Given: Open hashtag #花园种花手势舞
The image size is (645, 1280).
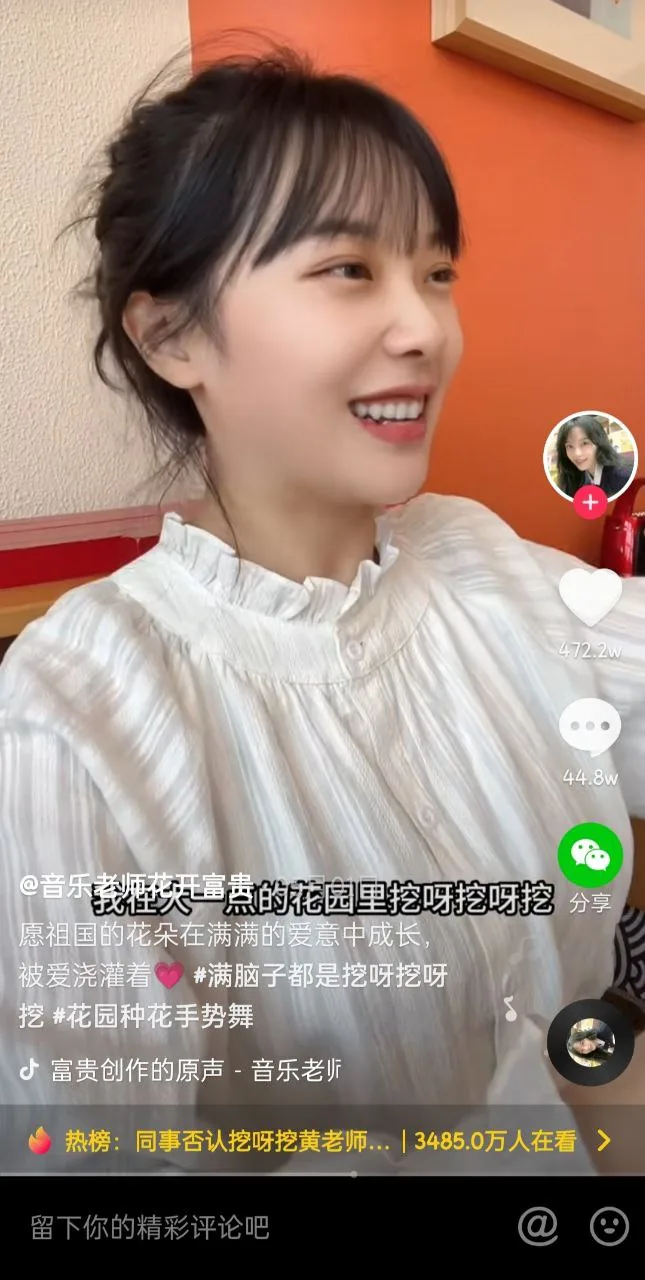Looking at the screenshot, I should [153, 1017].
